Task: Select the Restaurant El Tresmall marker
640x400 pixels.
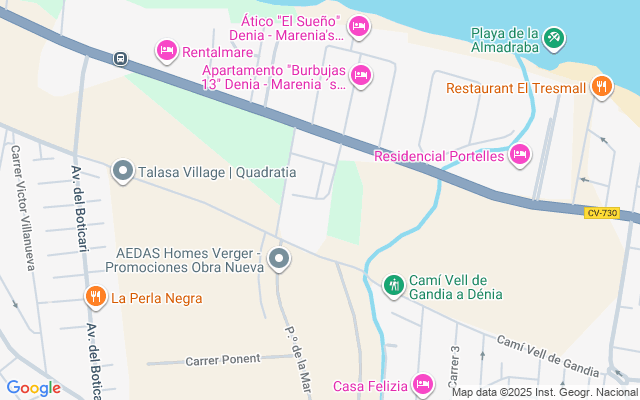Action: [x=600, y=86]
